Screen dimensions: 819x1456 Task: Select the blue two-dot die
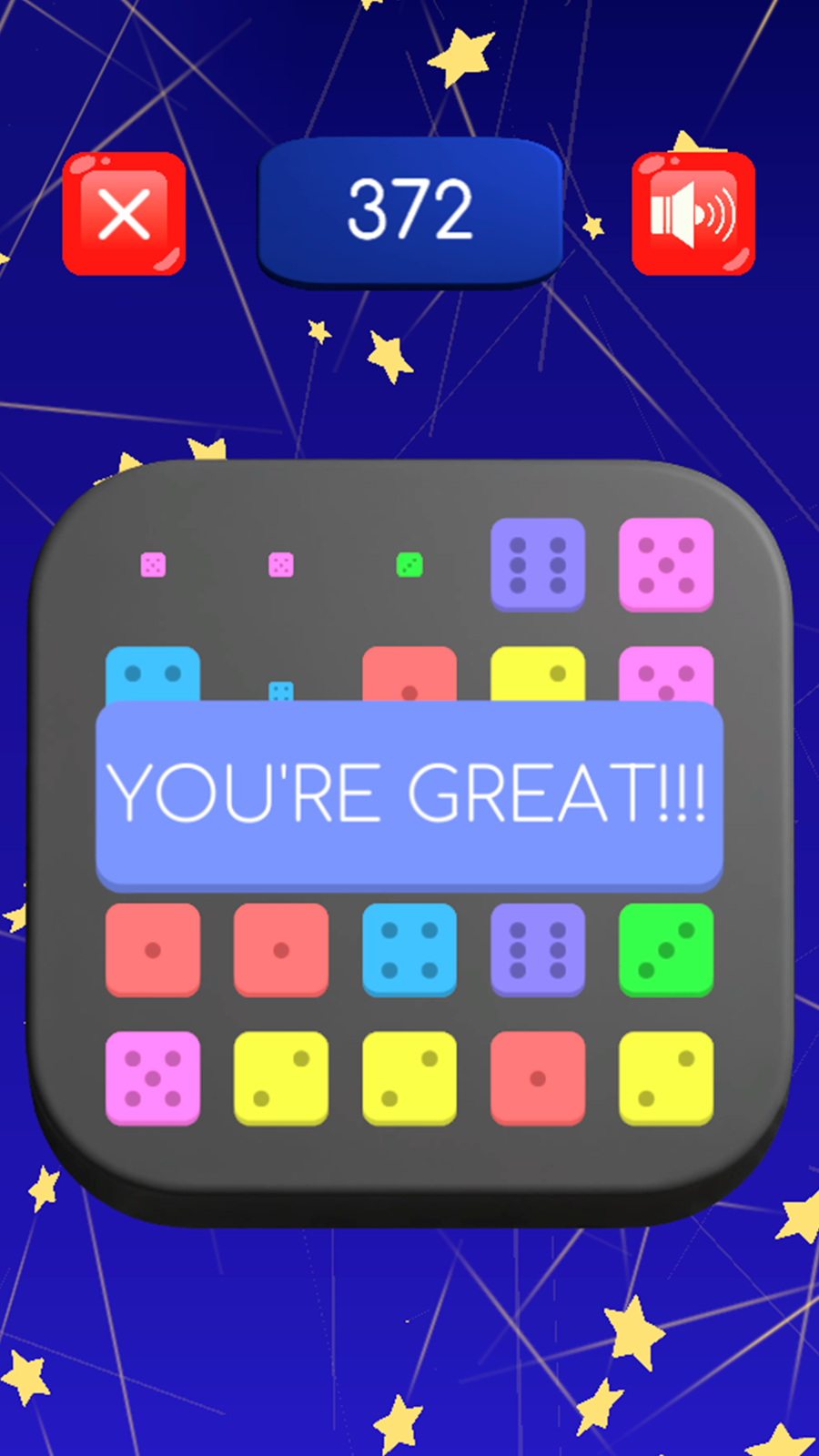(x=153, y=674)
